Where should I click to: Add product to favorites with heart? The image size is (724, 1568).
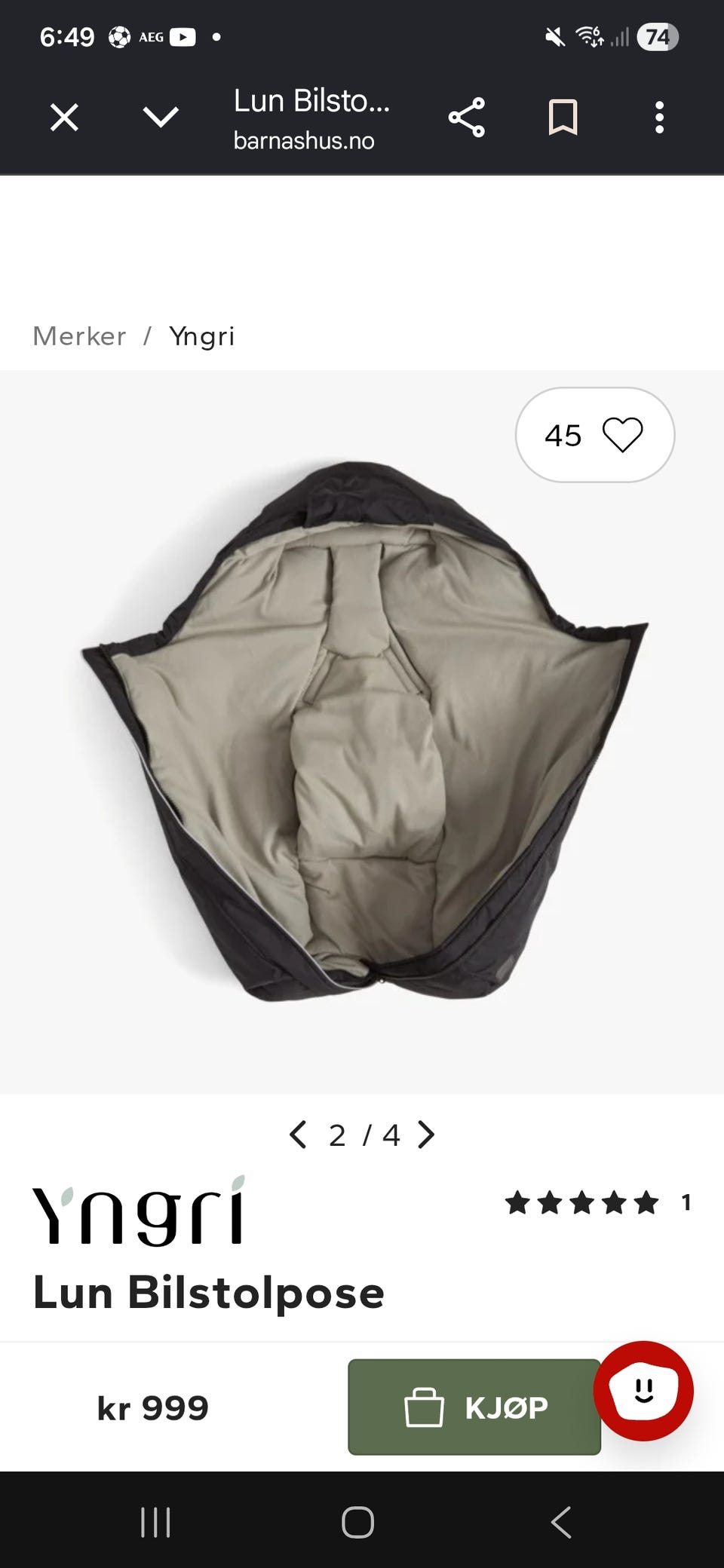point(595,435)
